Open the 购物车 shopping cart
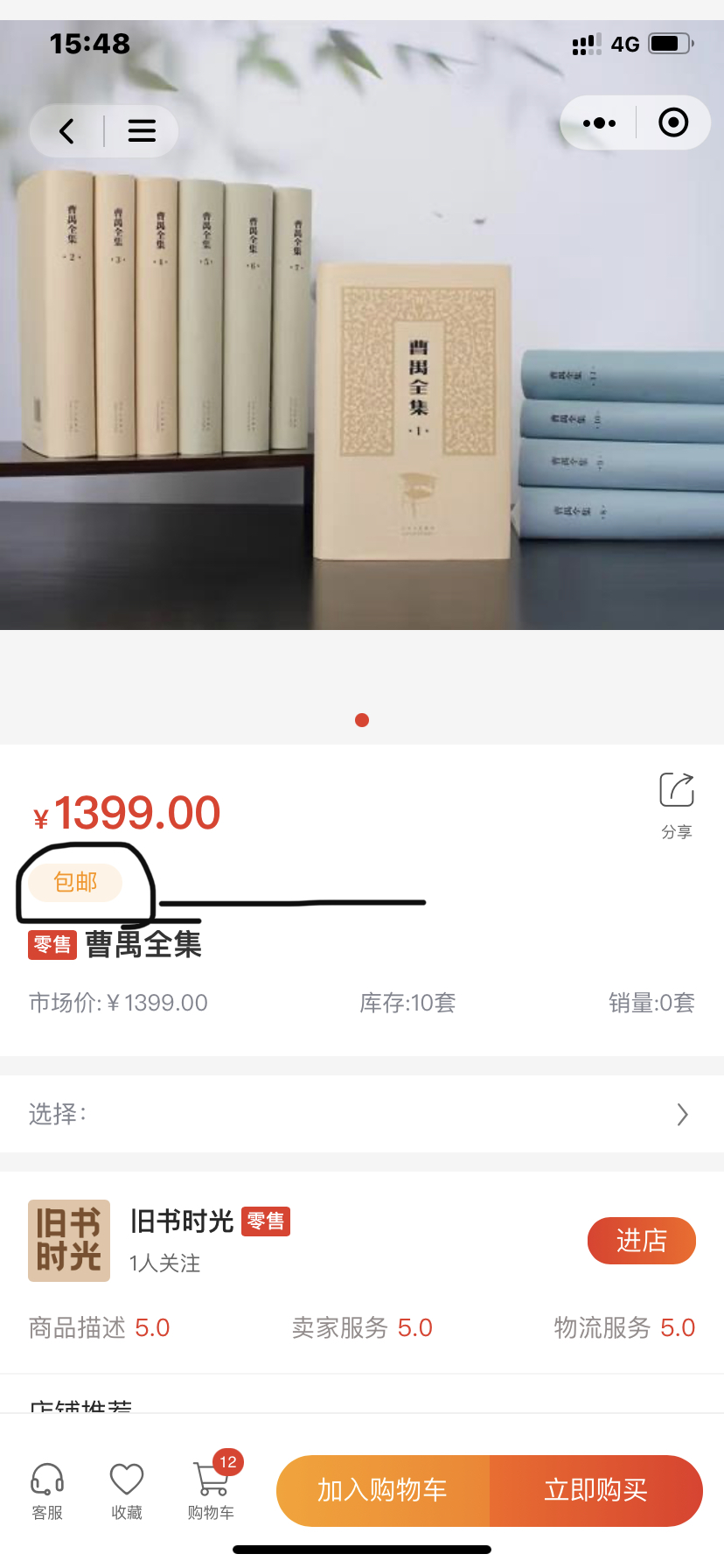Image resolution: width=724 pixels, height=1568 pixels. (211, 1491)
